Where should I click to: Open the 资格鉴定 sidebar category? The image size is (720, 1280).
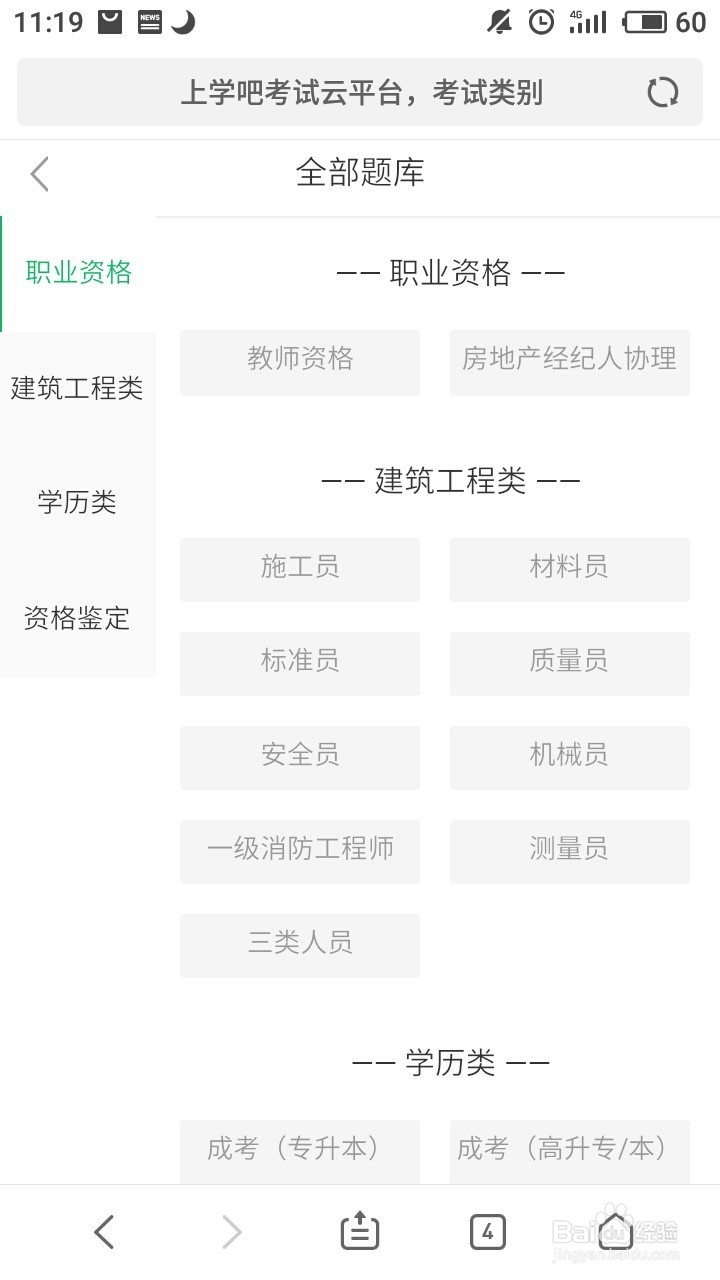(76, 619)
